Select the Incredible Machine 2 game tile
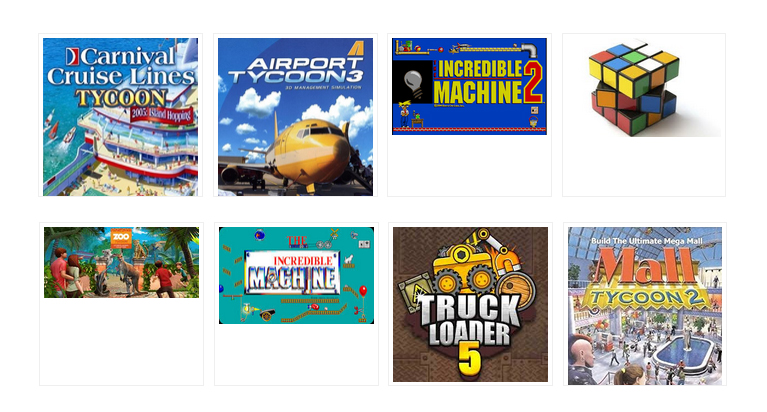The height and width of the screenshot is (412, 767). tap(469, 87)
